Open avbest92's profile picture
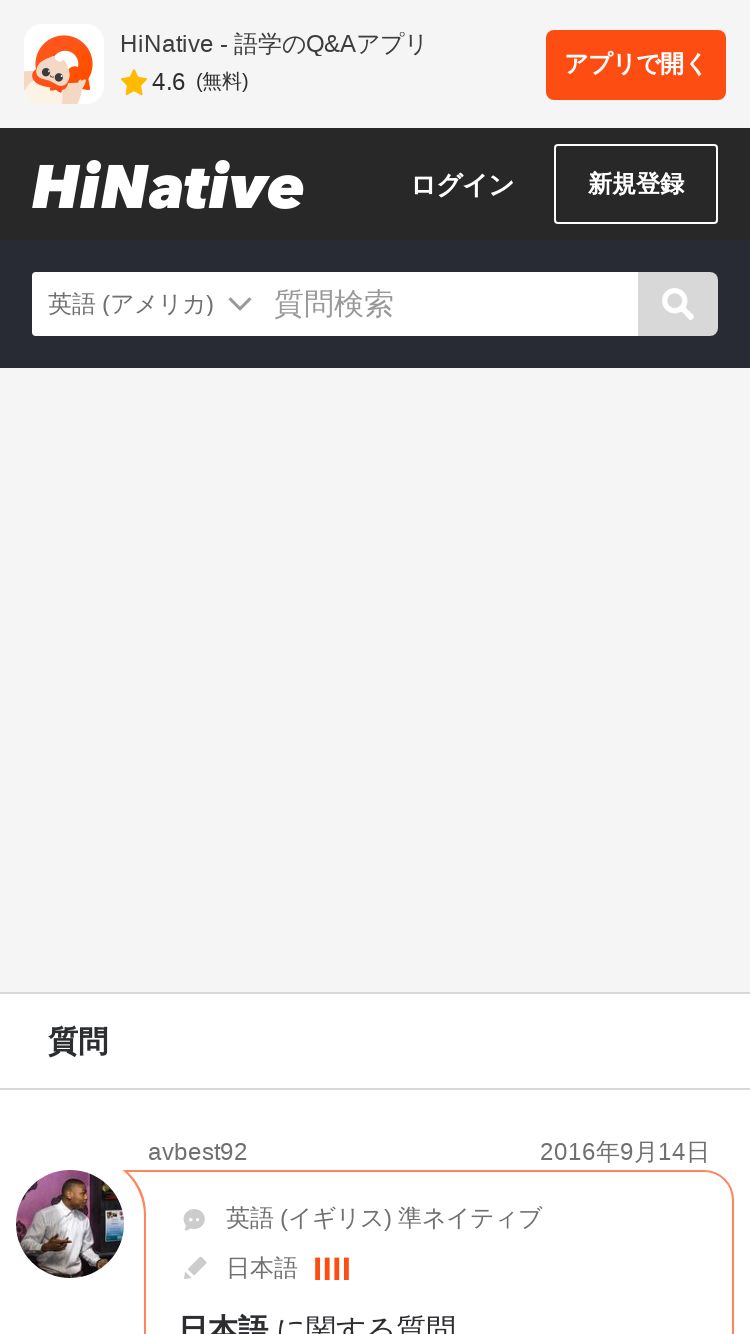This screenshot has height=1334, width=750. tap(70, 1224)
